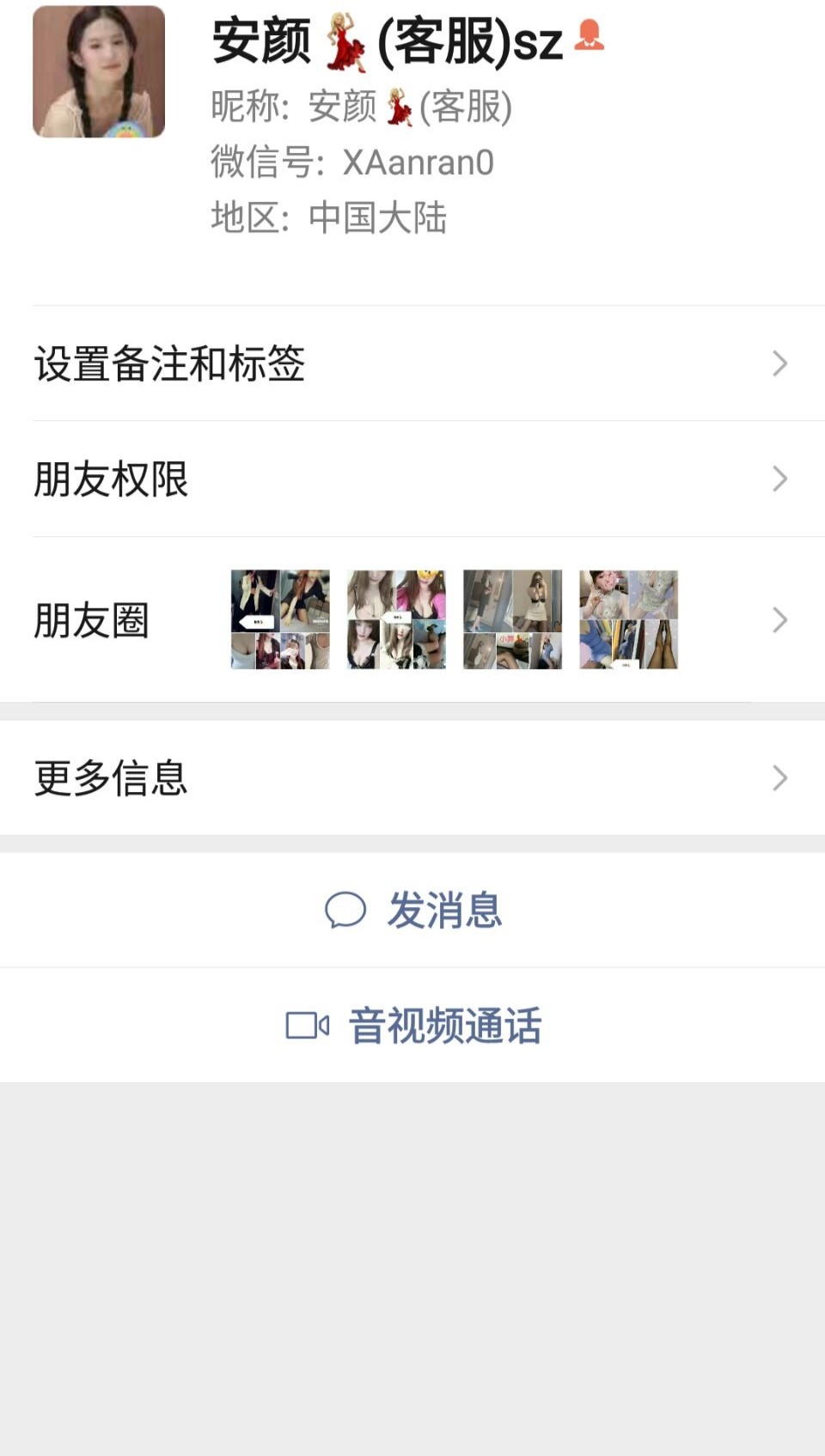Open the contact's profile picture
This screenshot has height=1456, width=825.
(x=99, y=71)
